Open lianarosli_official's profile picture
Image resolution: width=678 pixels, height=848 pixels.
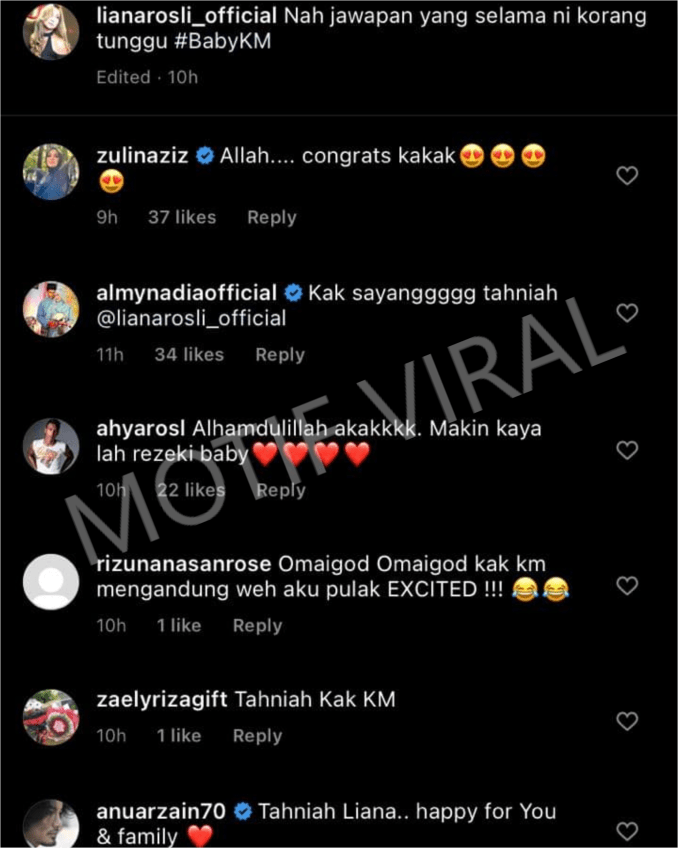point(50,31)
